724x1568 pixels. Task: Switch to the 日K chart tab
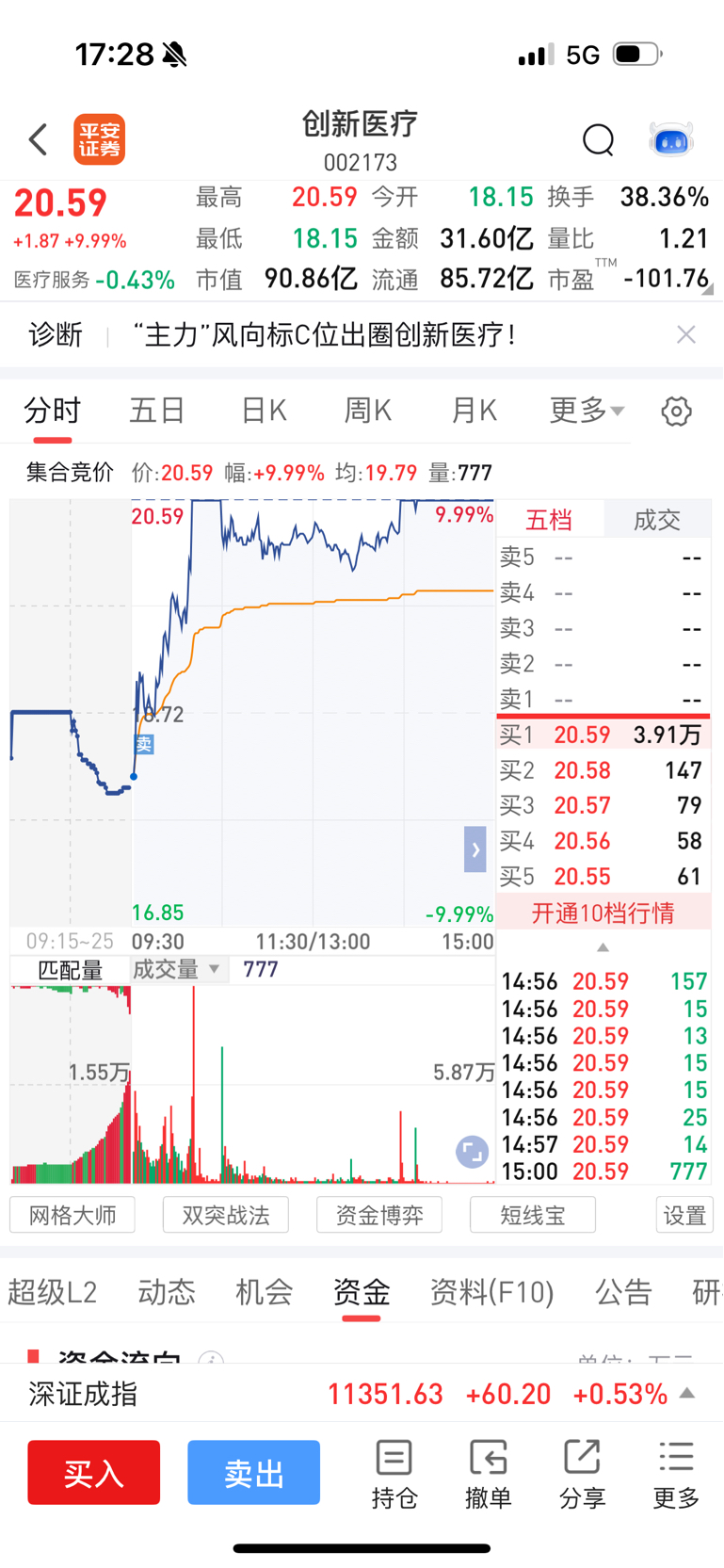pyautogui.click(x=264, y=411)
